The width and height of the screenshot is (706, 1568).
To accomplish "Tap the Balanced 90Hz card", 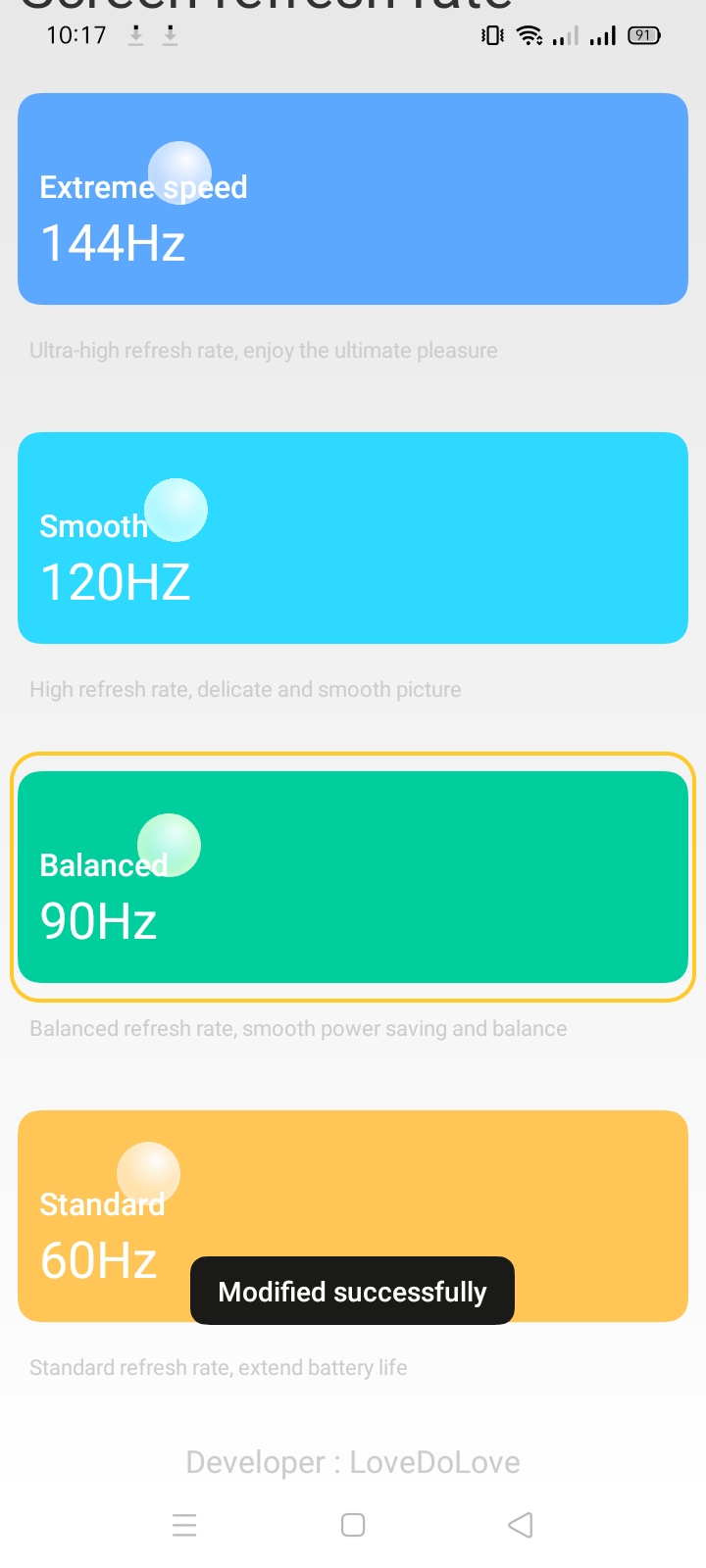I will [x=353, y=877].
